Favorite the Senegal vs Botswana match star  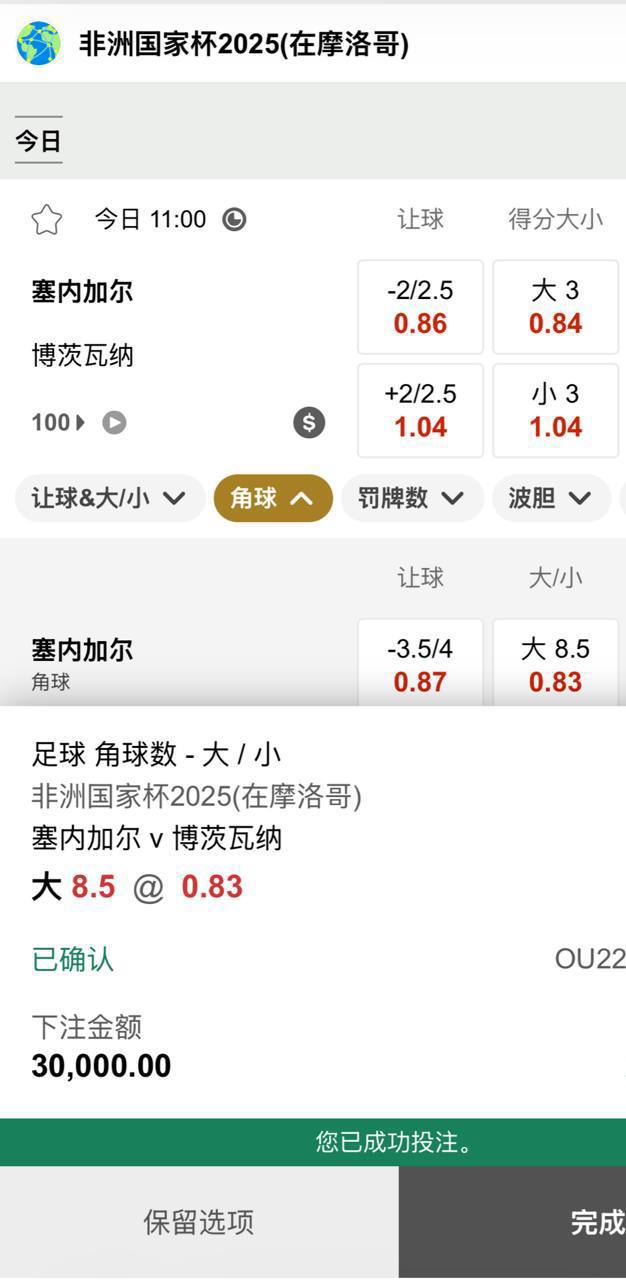pyautogui.click(x=47, y=219)
